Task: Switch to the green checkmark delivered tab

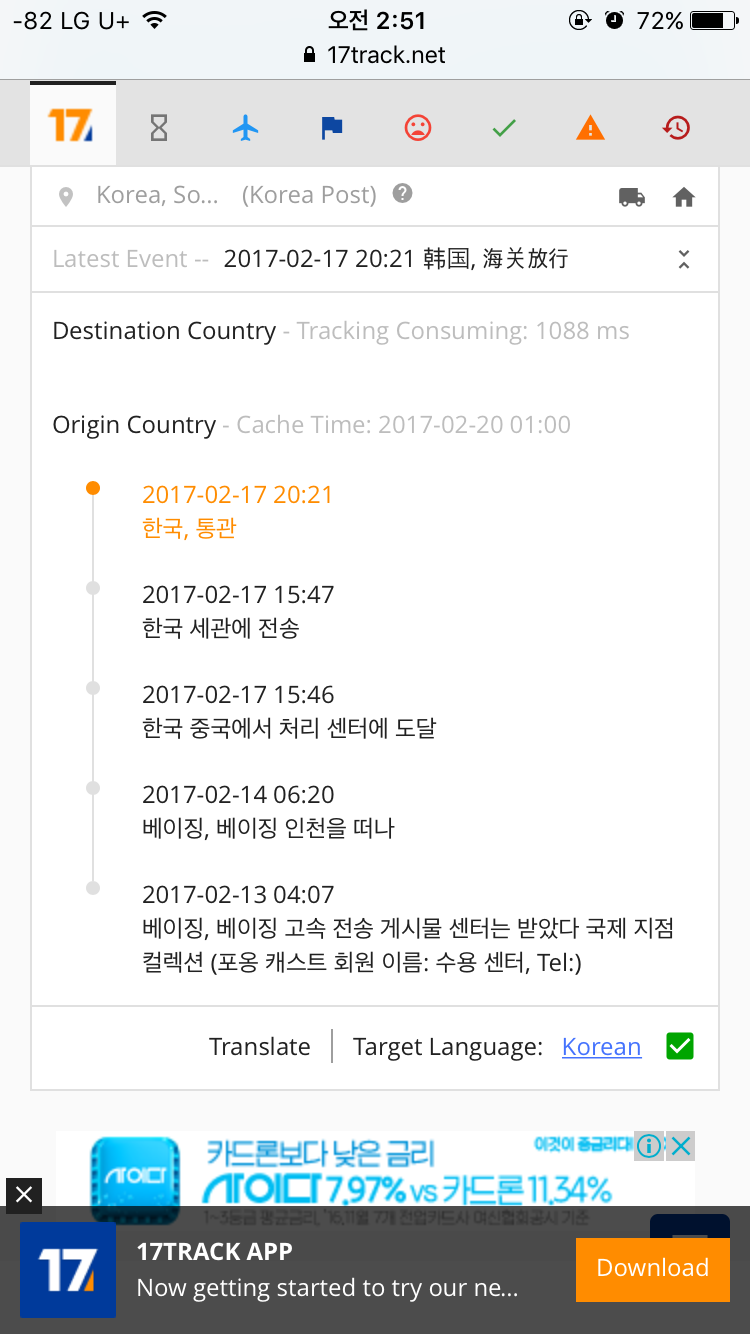Action: coord(504,128)
